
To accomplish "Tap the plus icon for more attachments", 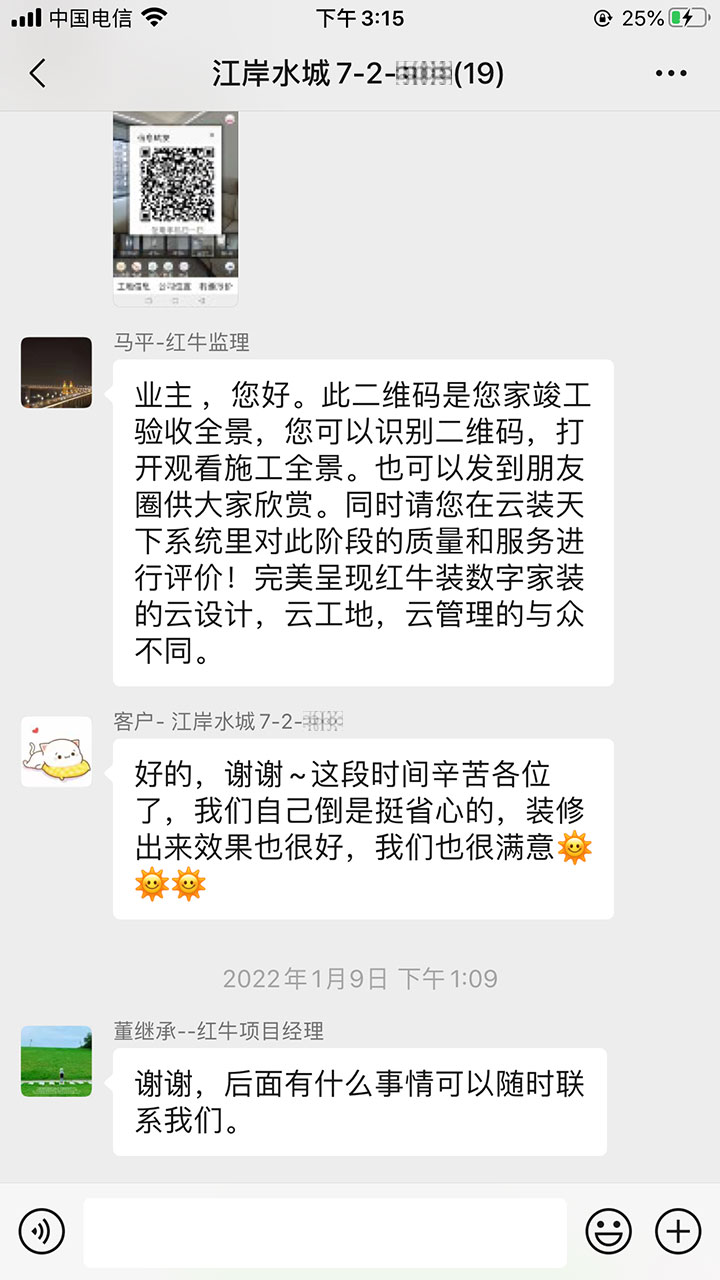I will [678, 1229].
